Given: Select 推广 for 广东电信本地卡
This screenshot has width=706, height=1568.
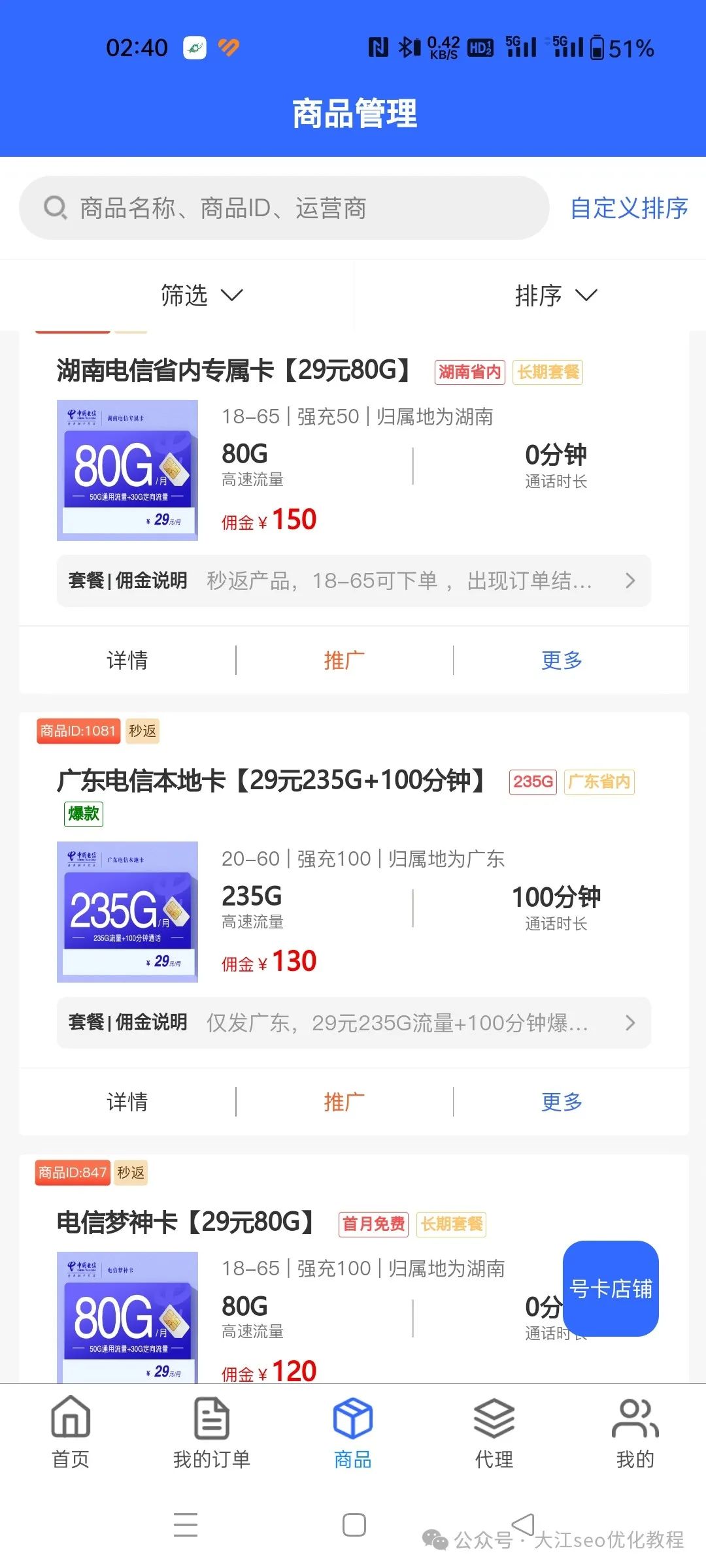Looking at the screenshot, I should click(344, 1102).
